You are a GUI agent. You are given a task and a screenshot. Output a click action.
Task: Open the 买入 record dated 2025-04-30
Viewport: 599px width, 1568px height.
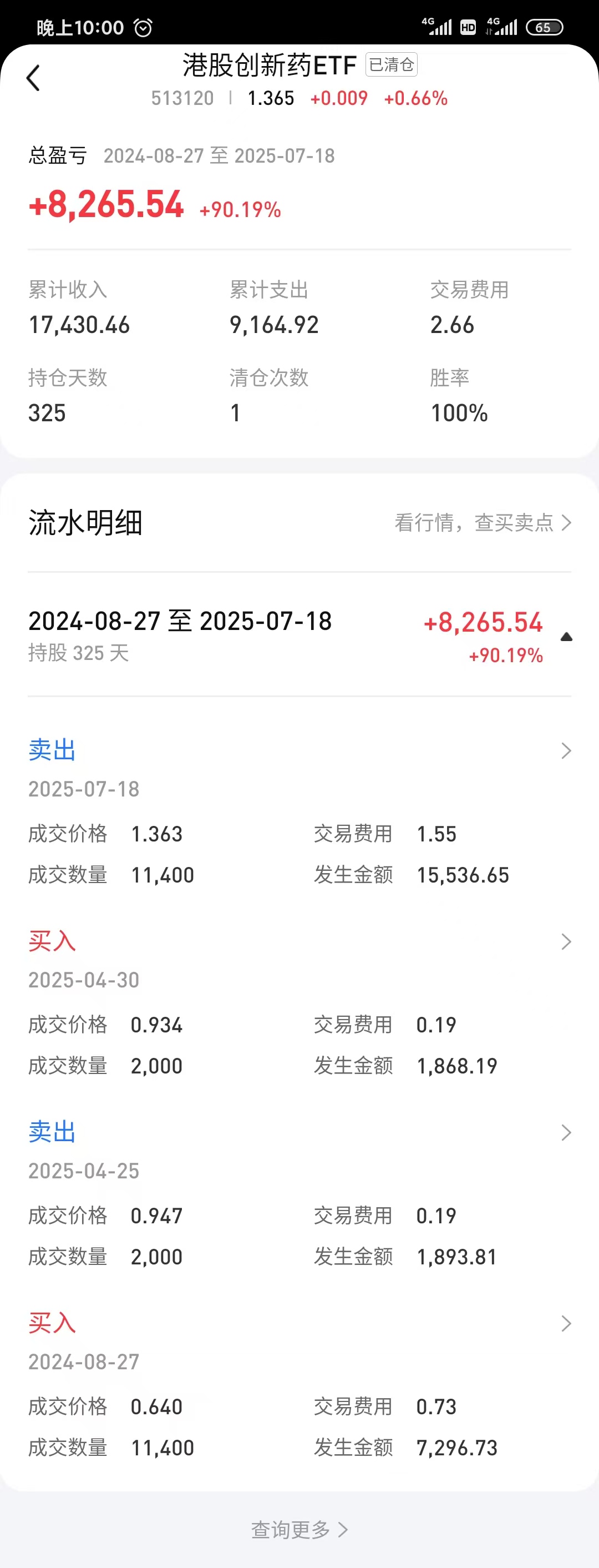click(566, 942)
